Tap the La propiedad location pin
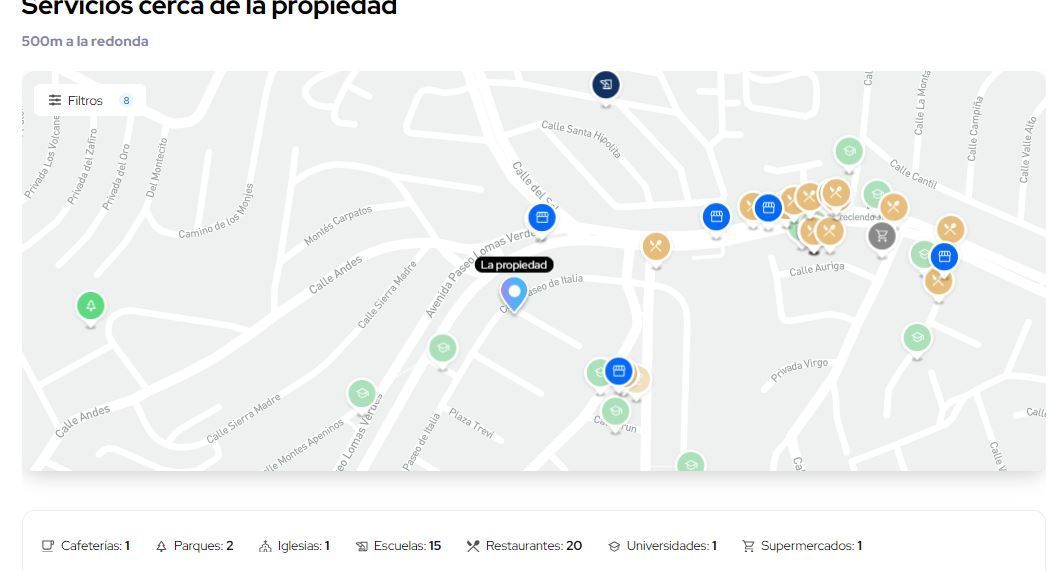This screenshot has height=571, width=1055. click(514, 295)
